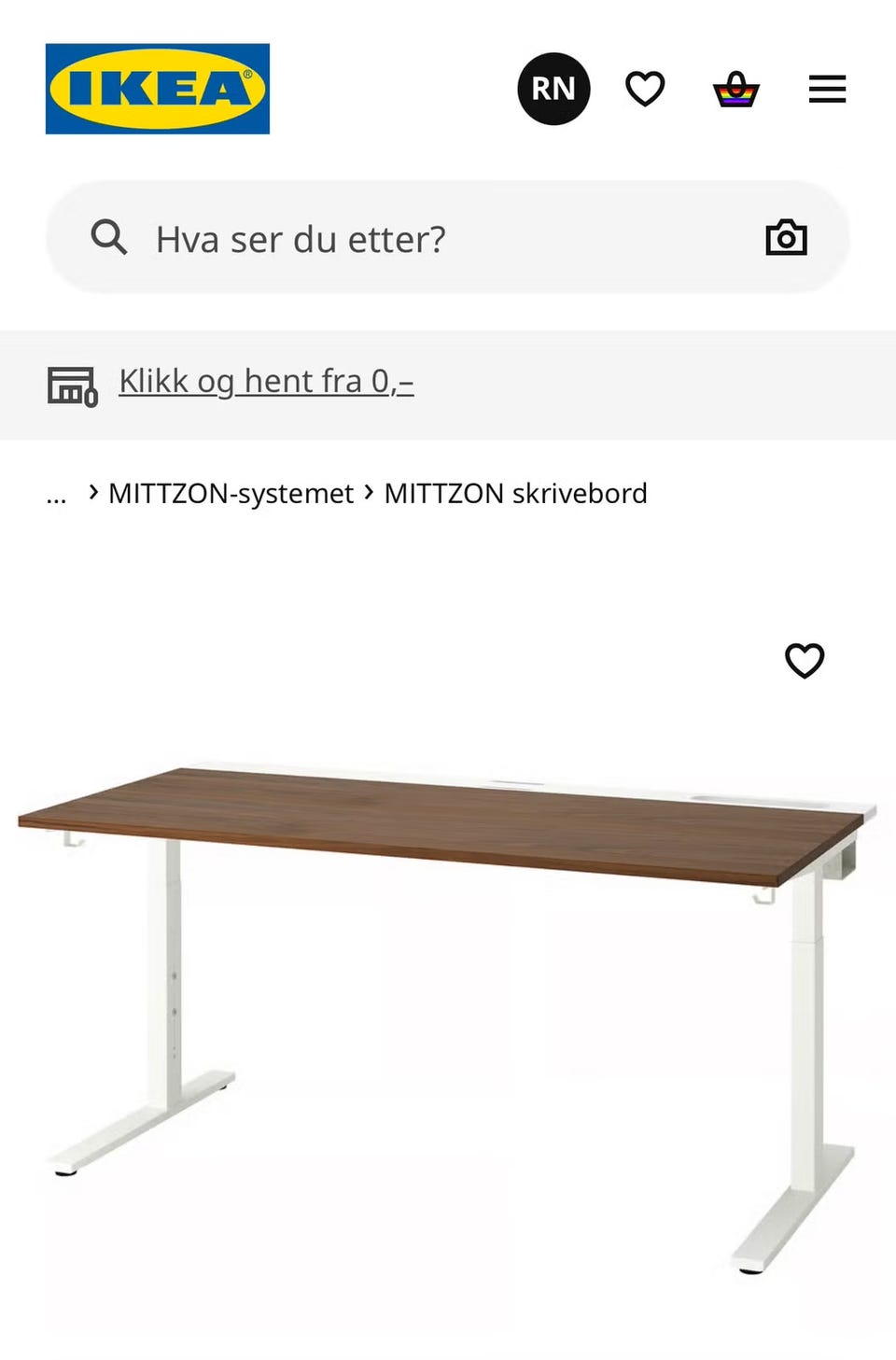Expand the collapsed breadcrumb ellipsis
Screen dimensions: 896x1360
tap(56, 497)
